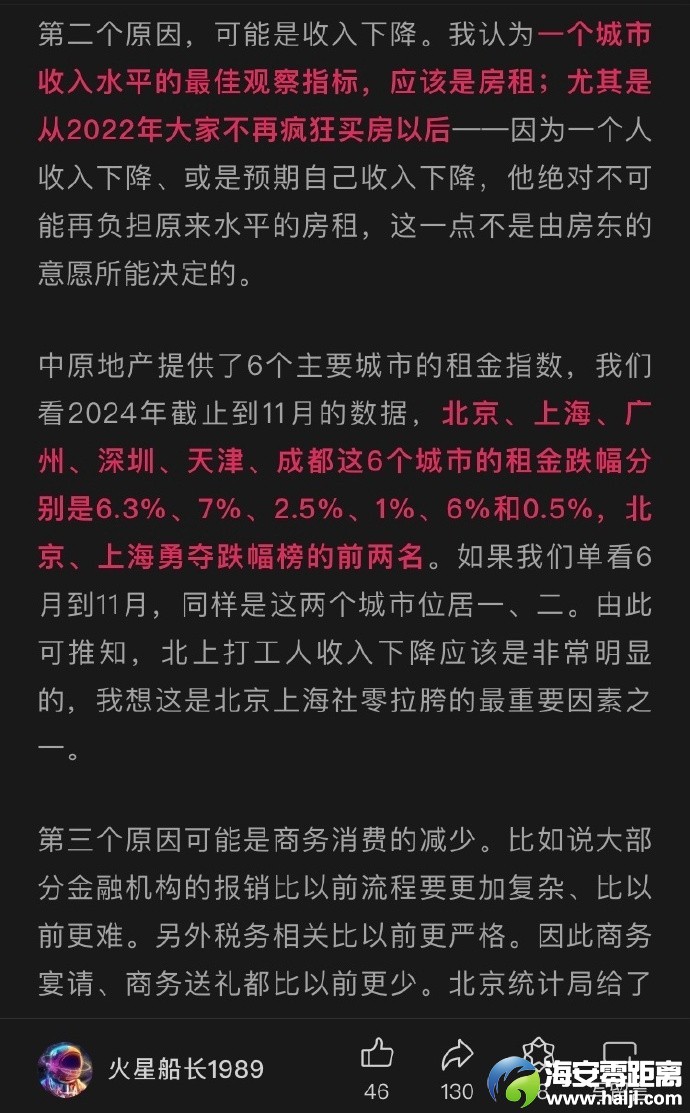Image resolution: width=690 pixels, height=1113 pixels.
Task: Like this article
Action: [377, 1054]
